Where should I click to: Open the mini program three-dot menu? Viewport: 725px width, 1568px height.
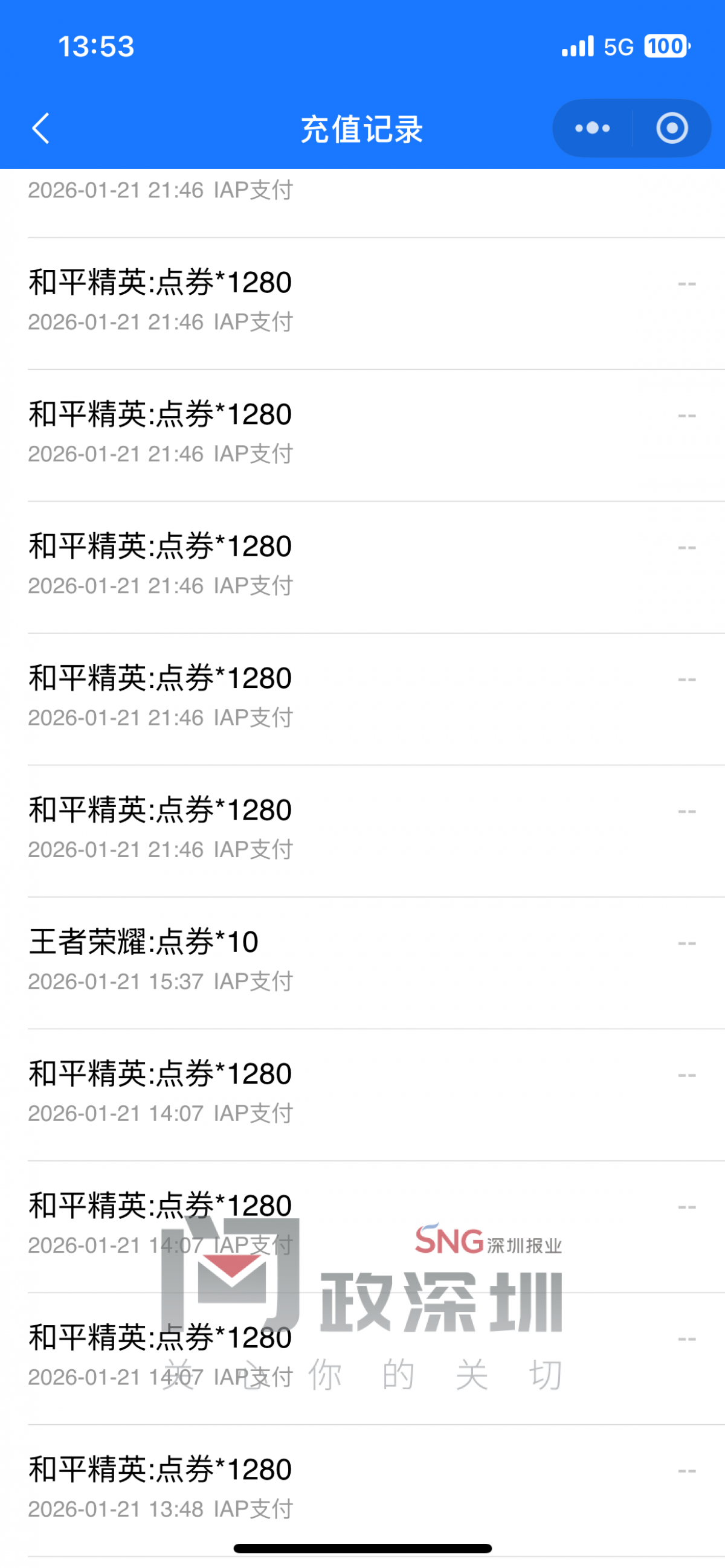click(x=592, y=129)
